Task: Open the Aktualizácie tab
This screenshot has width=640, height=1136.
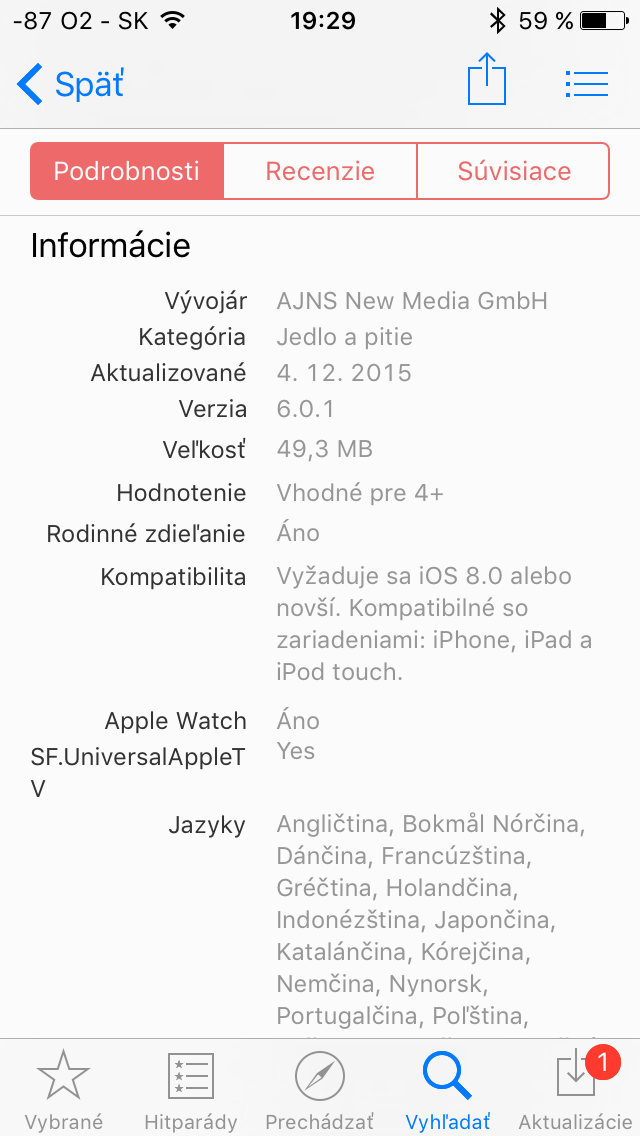Action: point(575,1089)
